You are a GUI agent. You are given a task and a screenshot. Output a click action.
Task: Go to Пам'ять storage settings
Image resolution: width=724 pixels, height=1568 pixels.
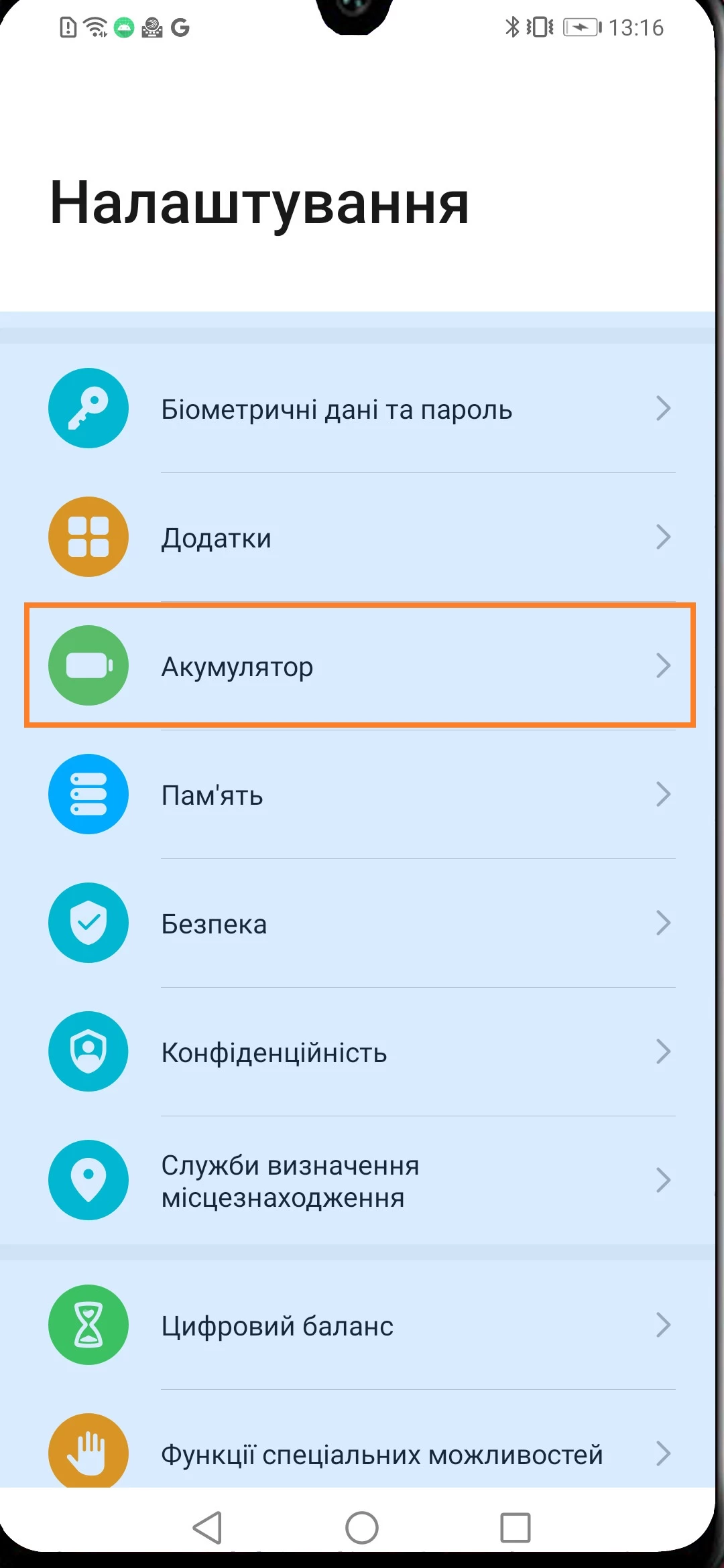(362, 795)
